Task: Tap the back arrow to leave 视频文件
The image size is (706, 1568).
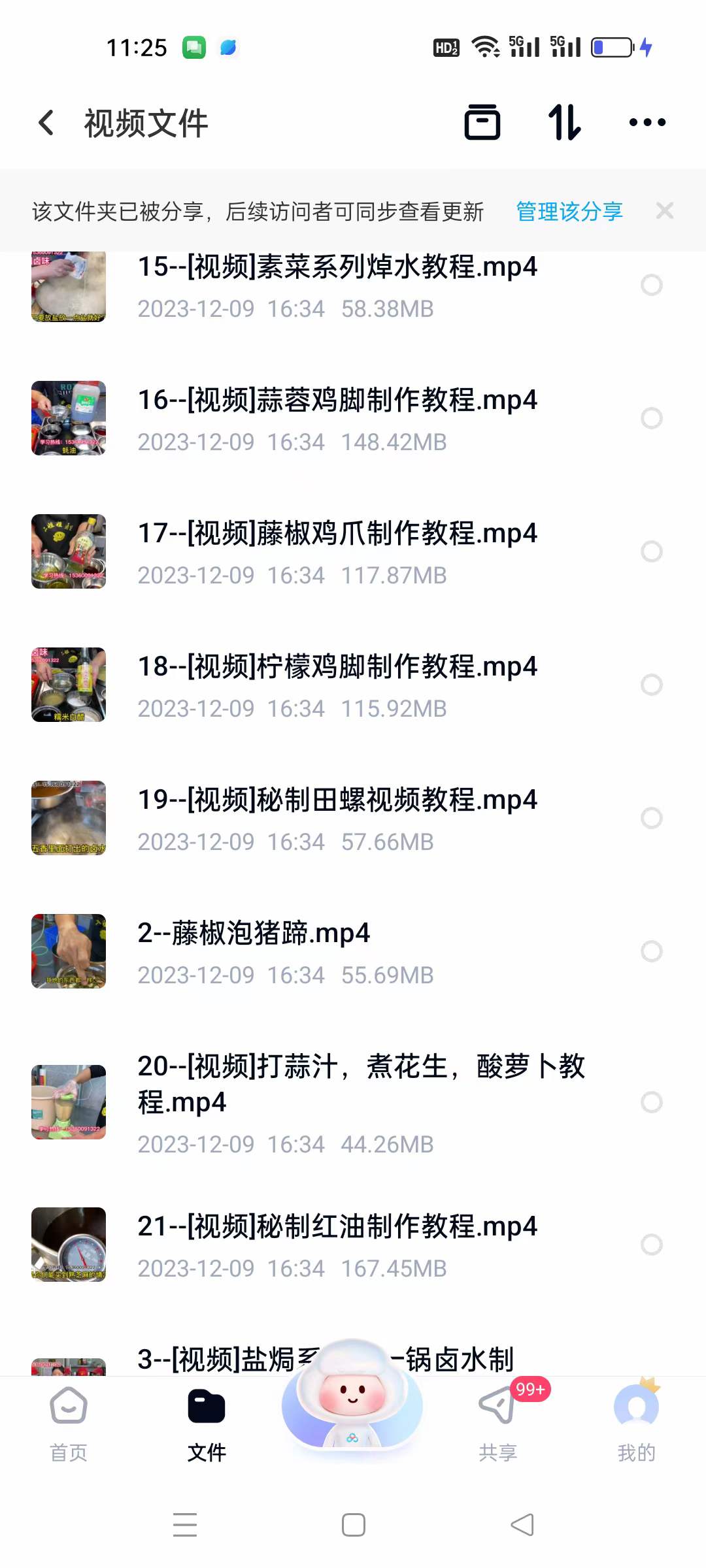Action: point(46,122)
